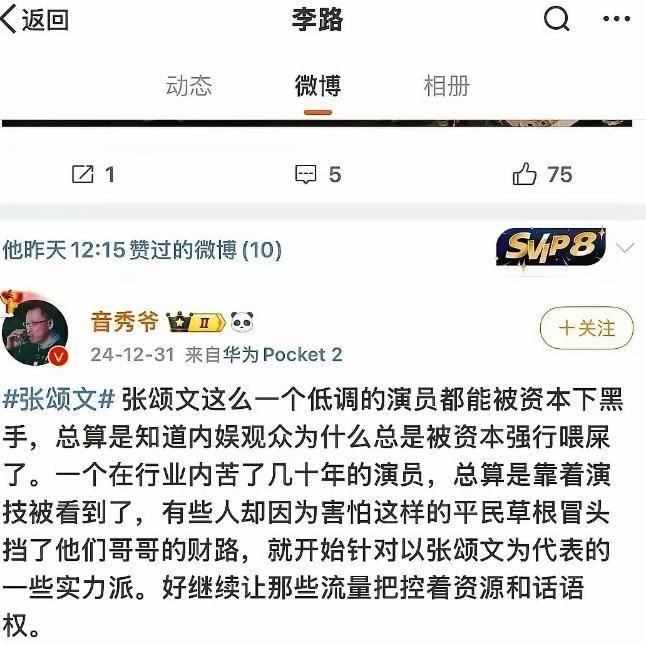Follow 音秀爷 with 关注 button
This screenshot has width=646, height=645.
coord(587,328)
